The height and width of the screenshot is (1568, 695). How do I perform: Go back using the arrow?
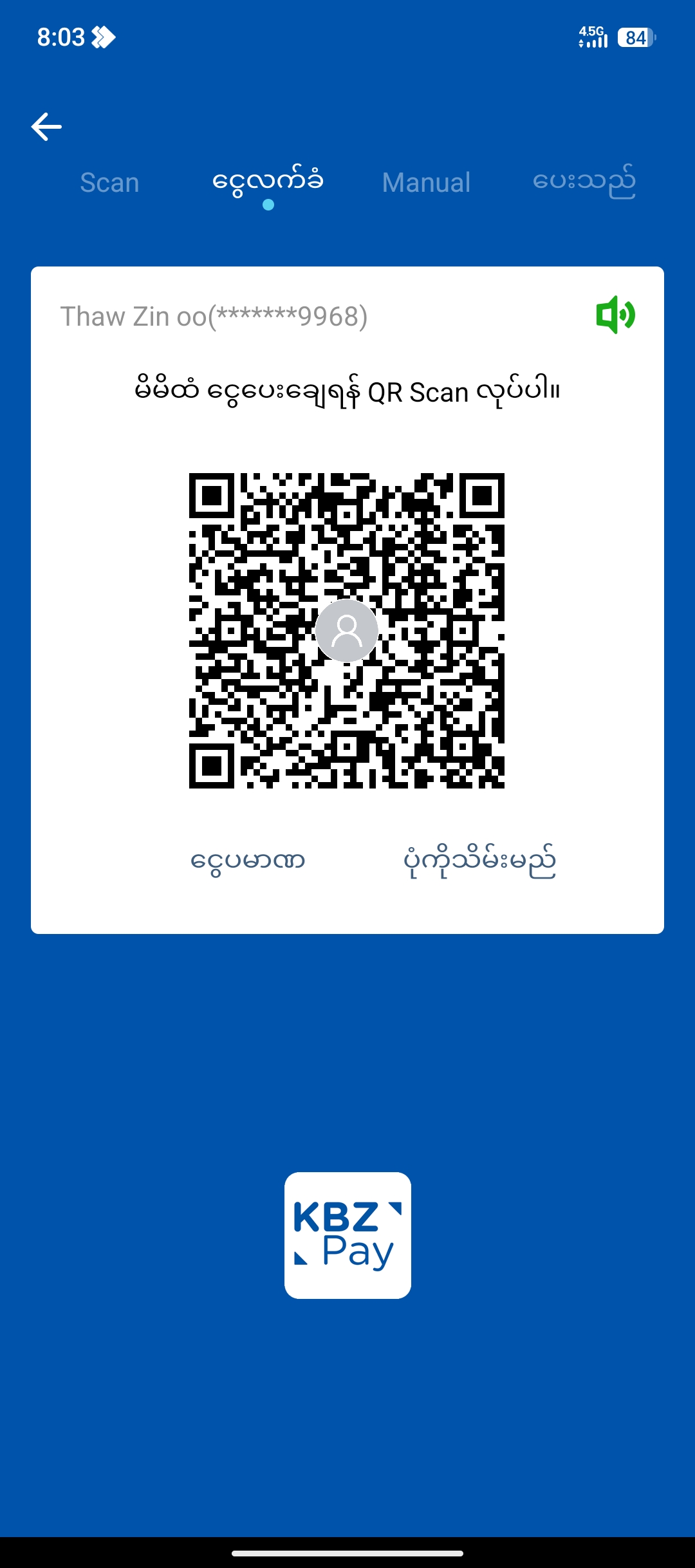(46, 127)
